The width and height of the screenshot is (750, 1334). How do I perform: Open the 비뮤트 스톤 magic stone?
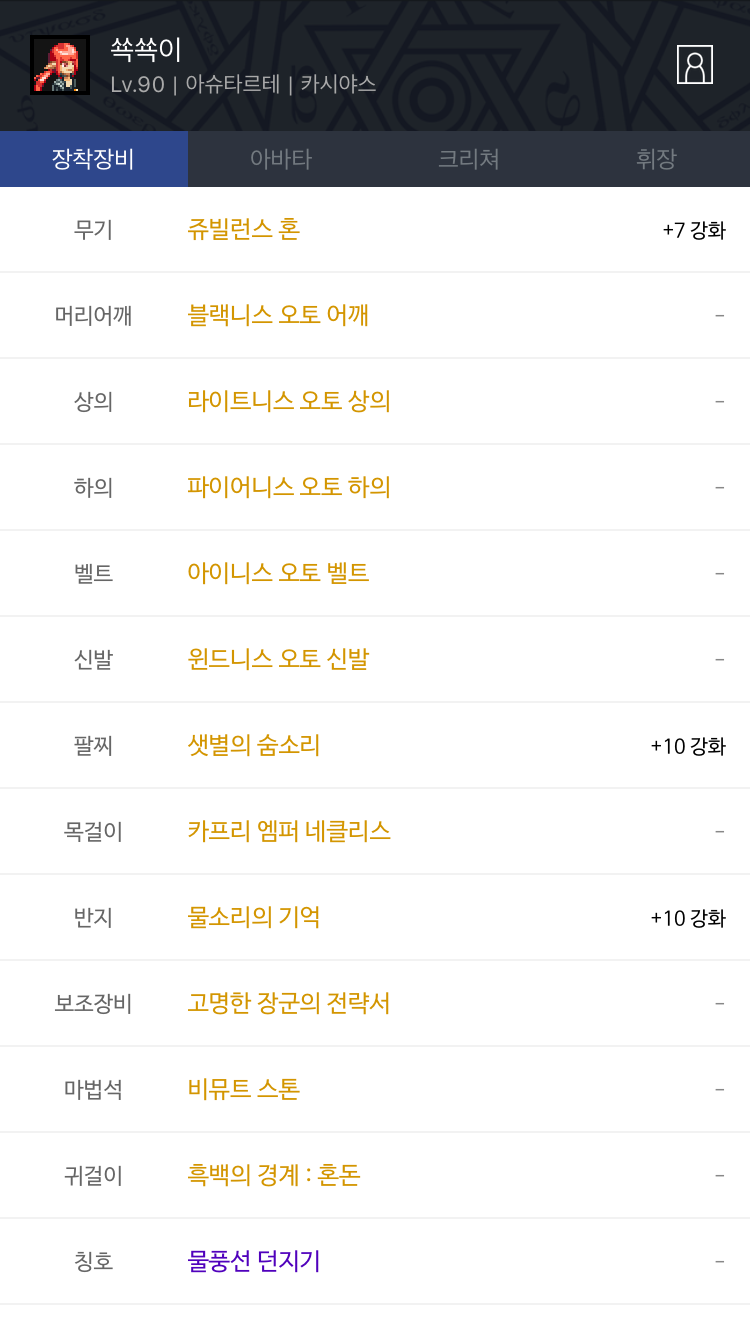tap(244, 1090)
